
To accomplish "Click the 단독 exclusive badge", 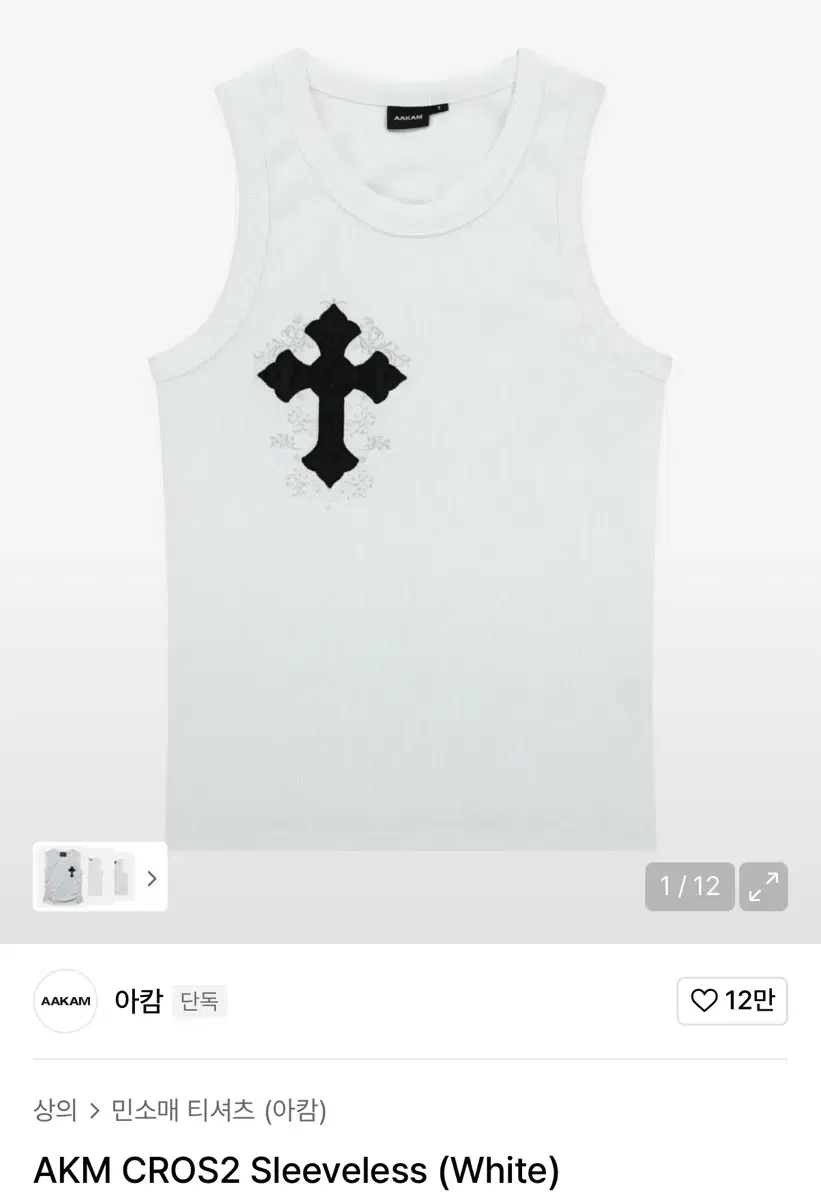I will 199,1001.
